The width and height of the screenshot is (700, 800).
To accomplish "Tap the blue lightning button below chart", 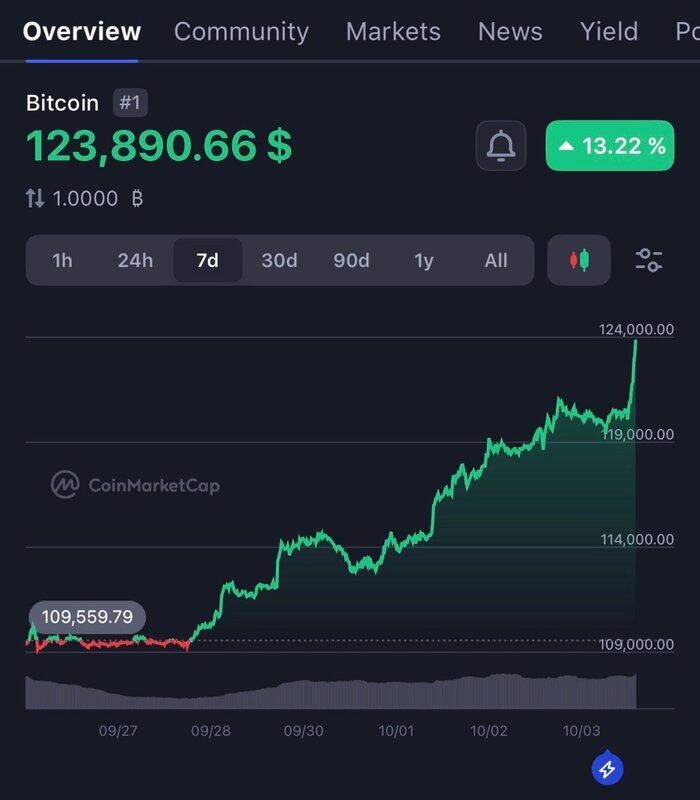I will click(608, 769).
